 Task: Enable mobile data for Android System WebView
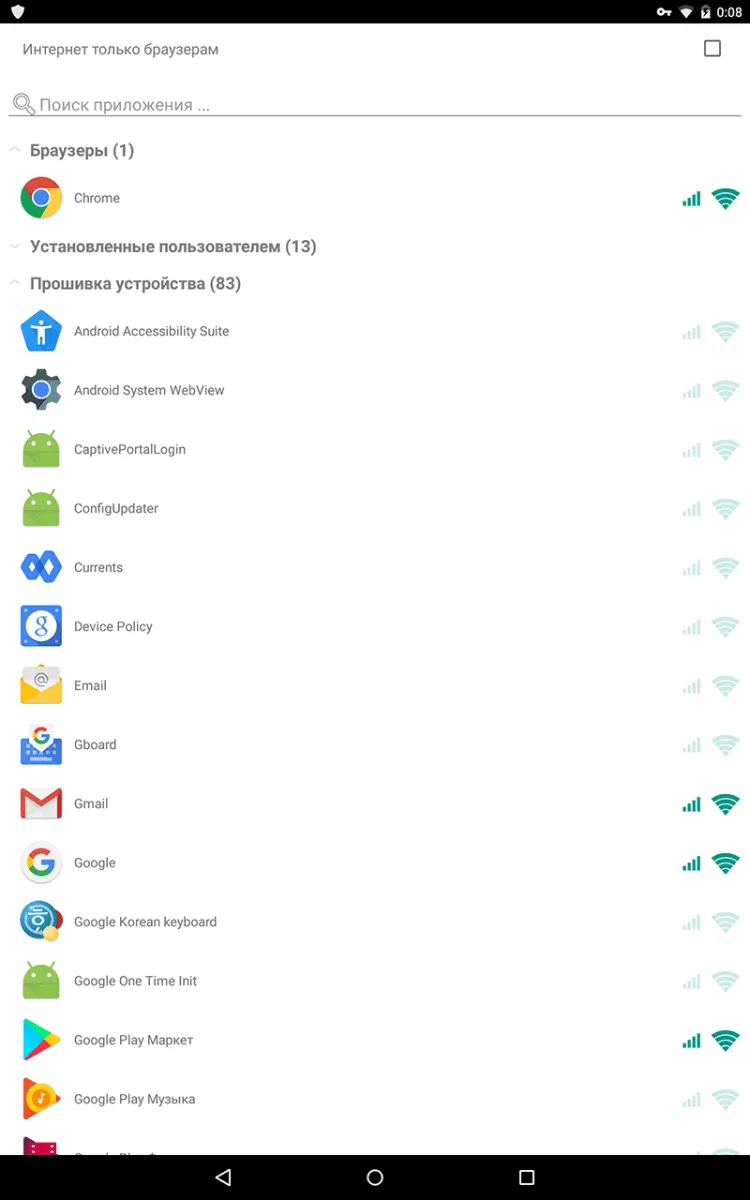tap(691, 390)
